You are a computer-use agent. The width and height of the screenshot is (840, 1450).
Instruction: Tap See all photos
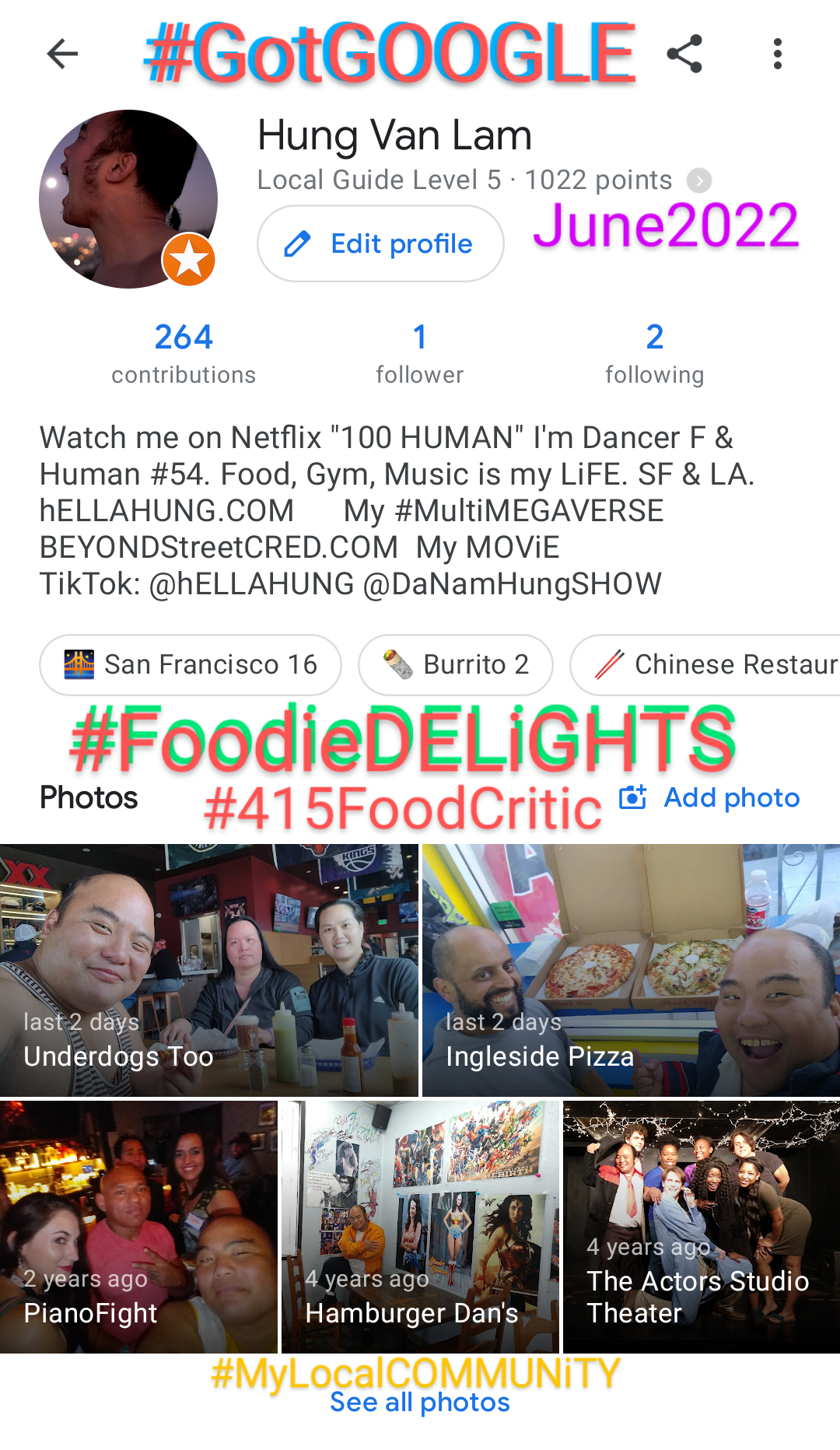click(x=420, y=1403)
